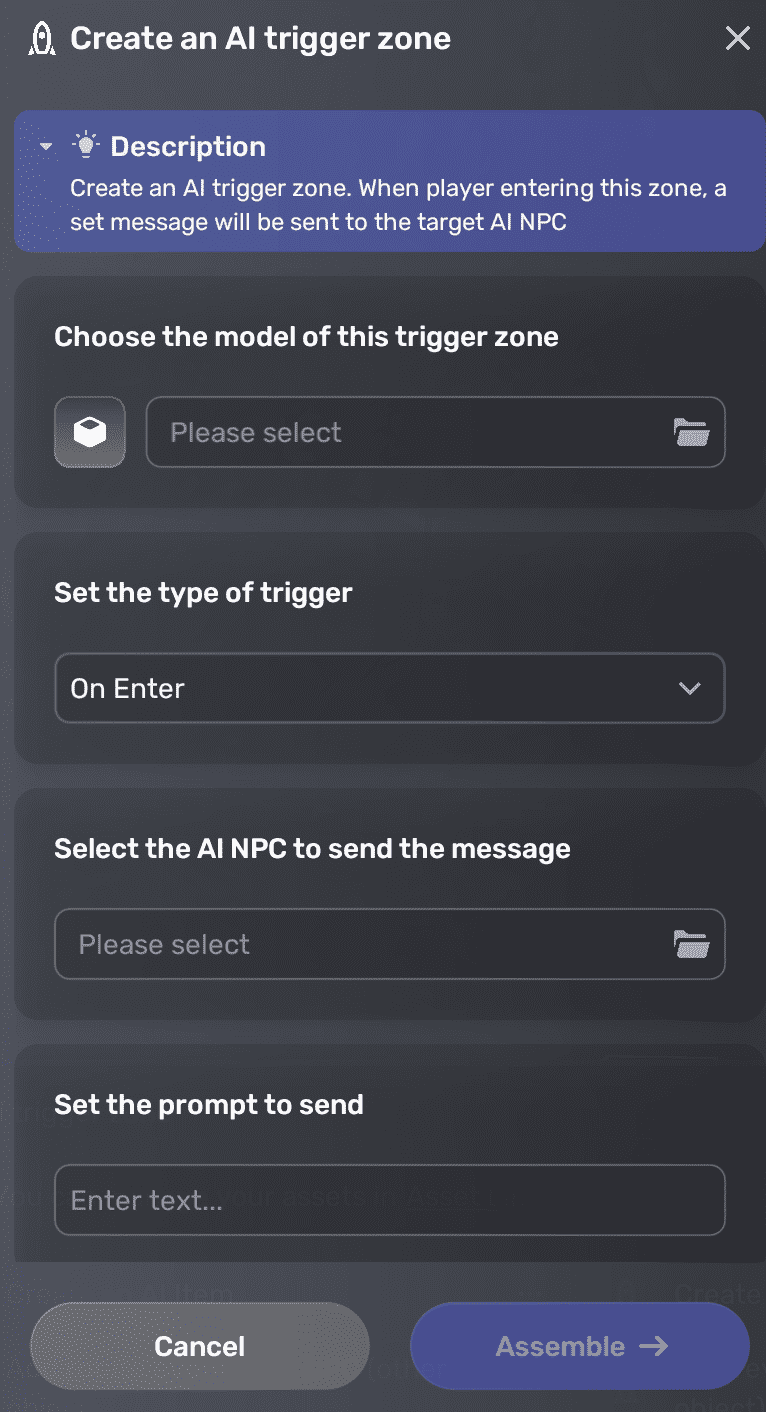Open the folder browser for the model field

point(691,431)
